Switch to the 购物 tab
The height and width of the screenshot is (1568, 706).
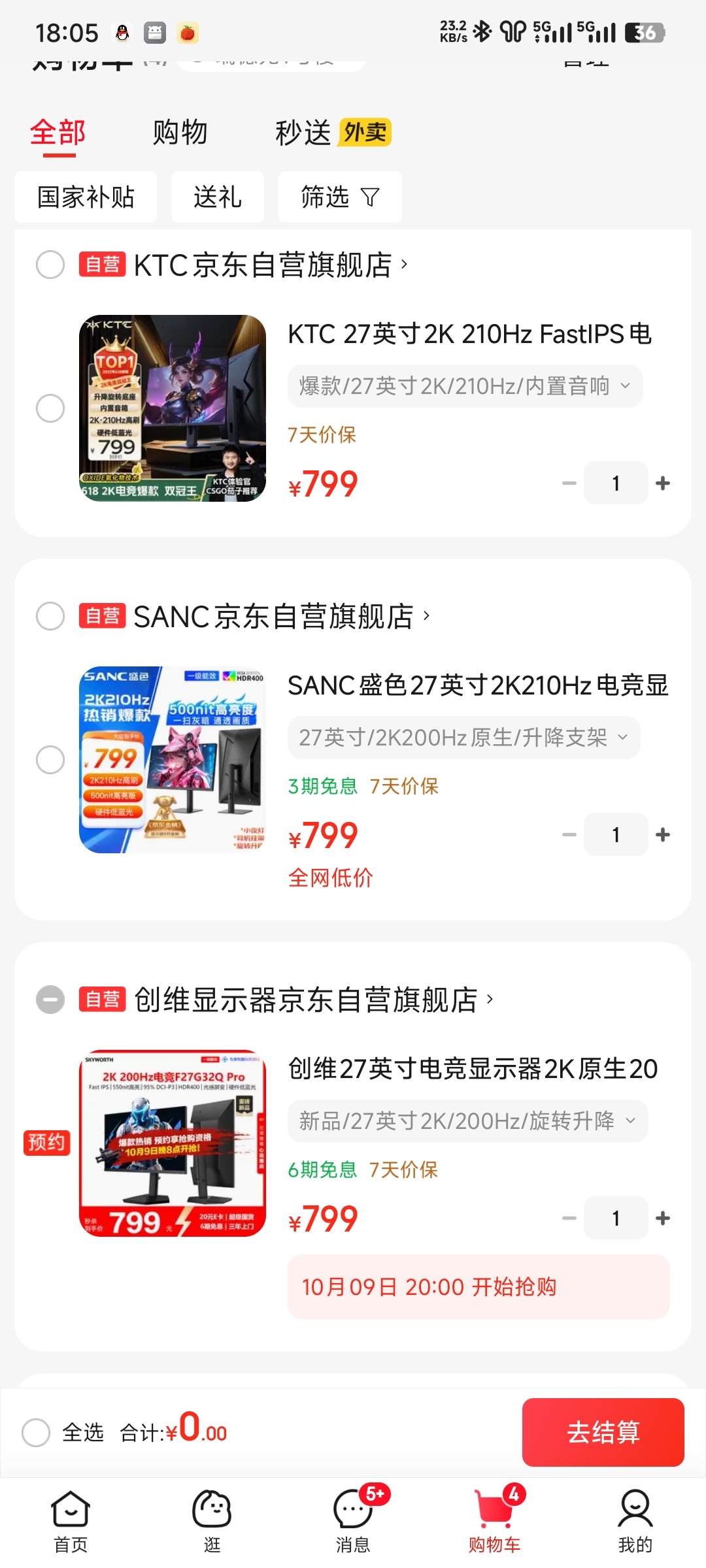tap(180, 133)
